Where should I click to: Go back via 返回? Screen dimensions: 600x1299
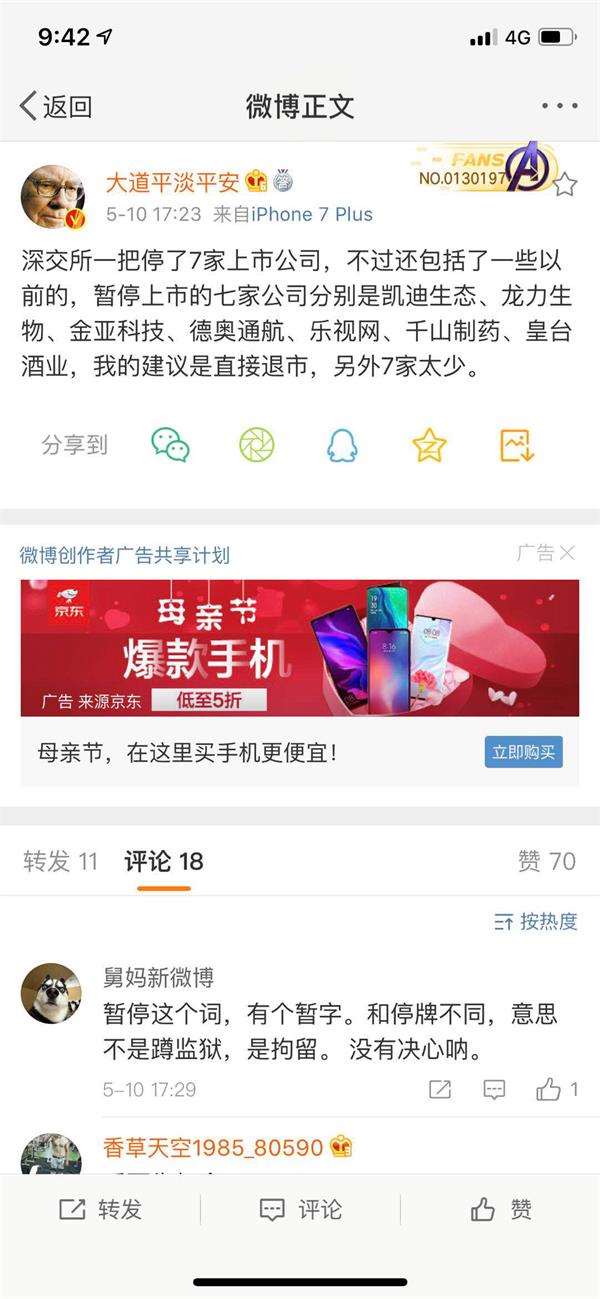click(56, 106)
